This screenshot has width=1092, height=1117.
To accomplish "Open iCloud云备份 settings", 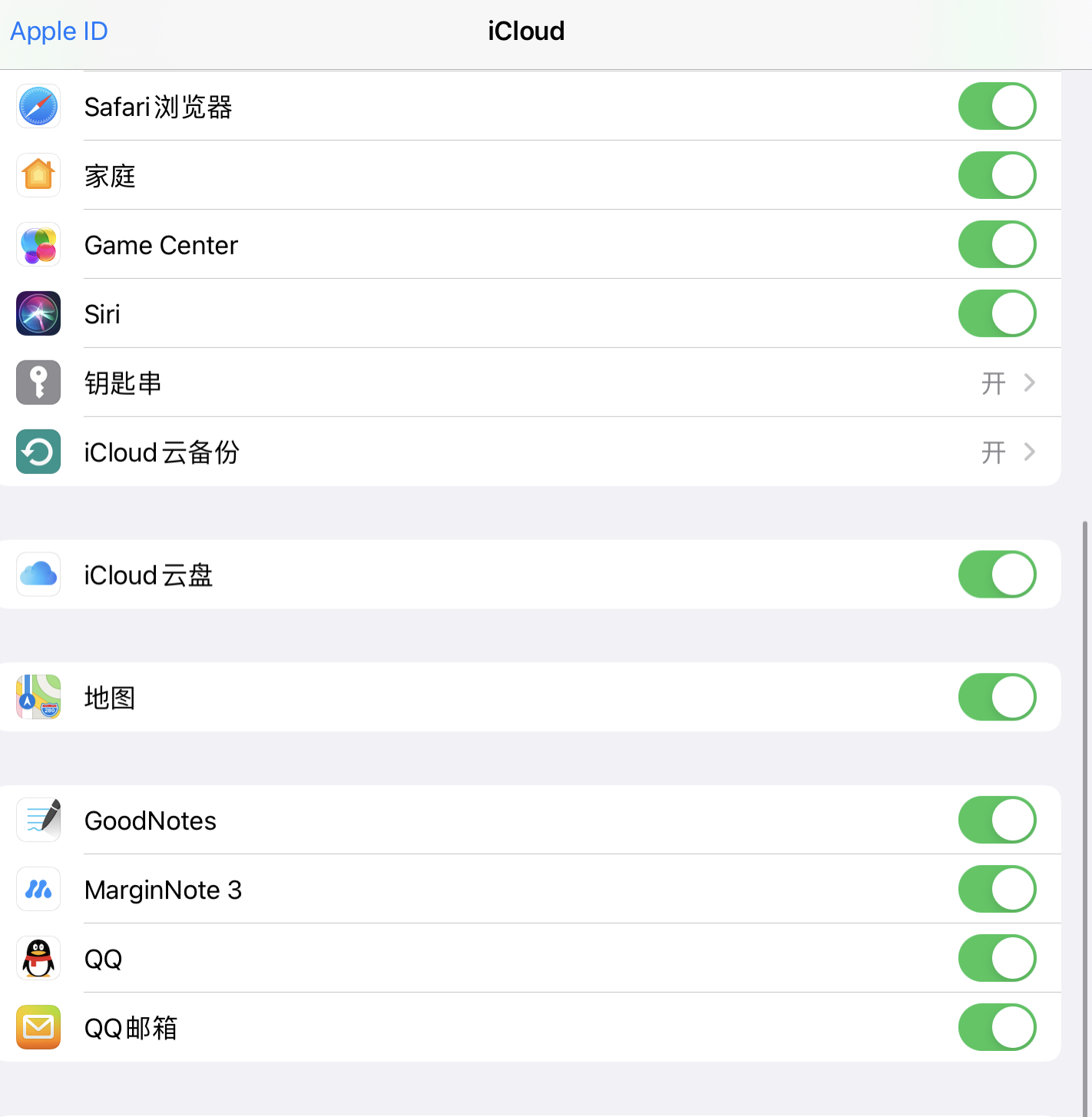I will pyautogui.click(x=538, y=452).
